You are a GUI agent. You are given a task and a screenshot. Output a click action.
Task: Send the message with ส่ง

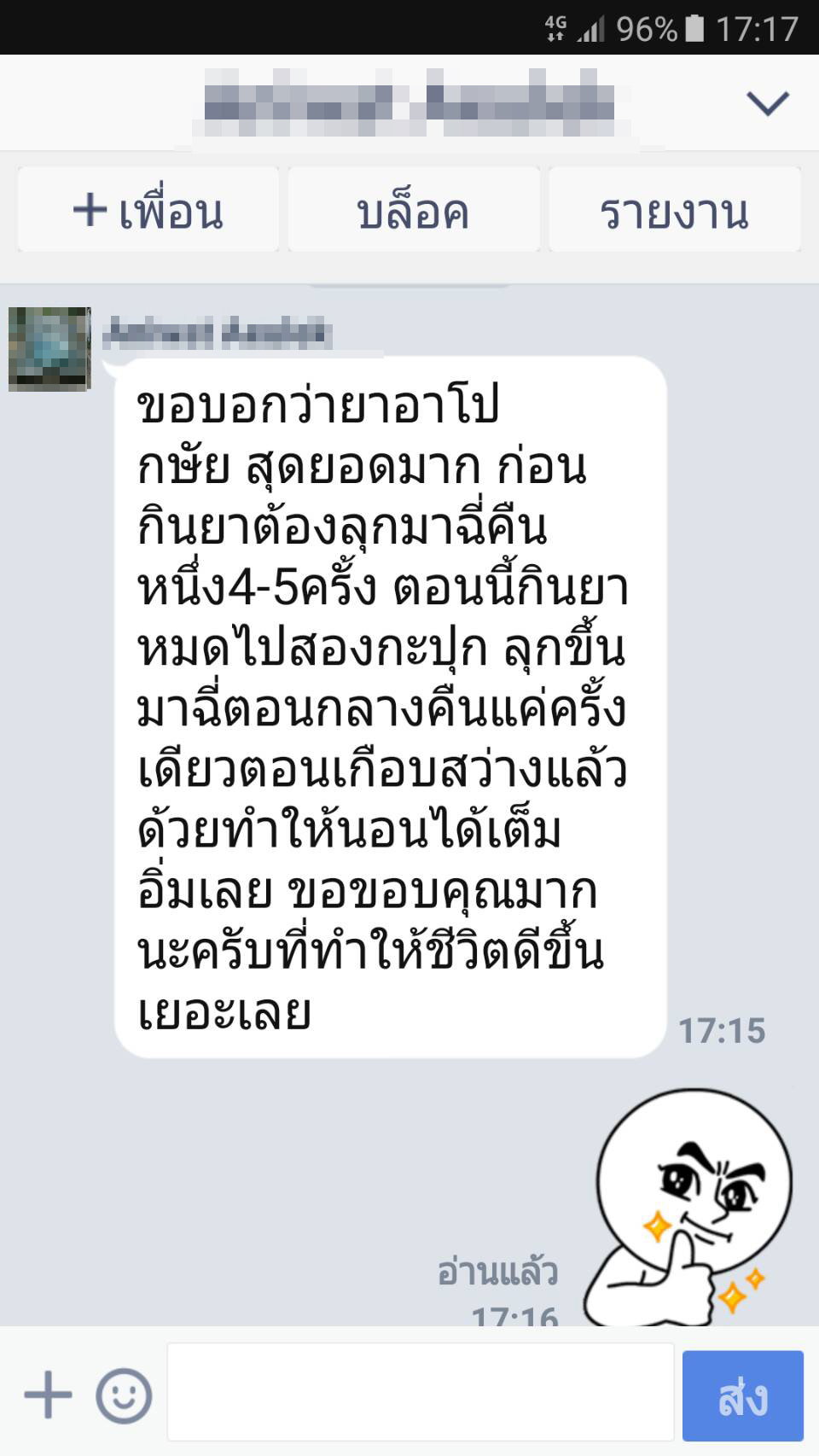point(742,1395)
